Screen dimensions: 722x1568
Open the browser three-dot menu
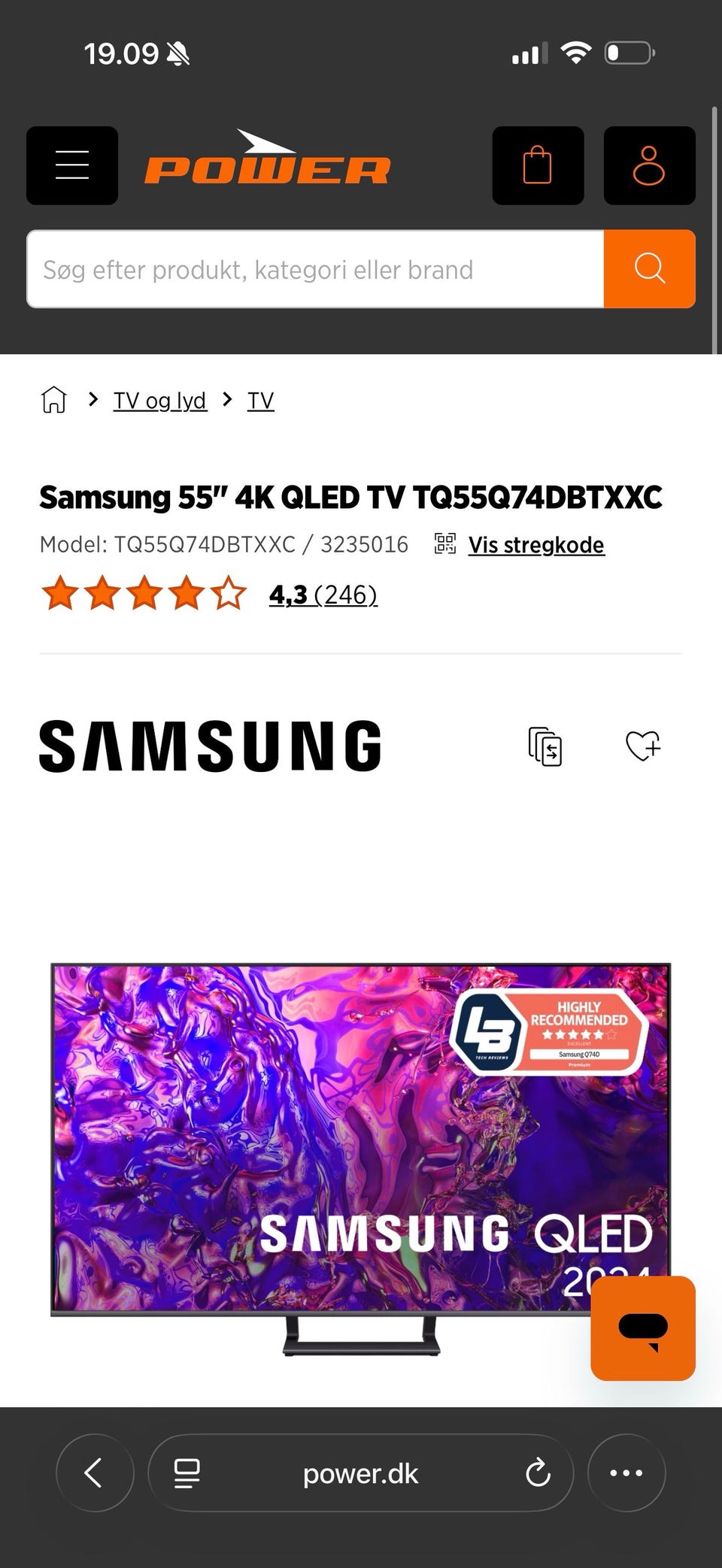(x=626, y=1473)
